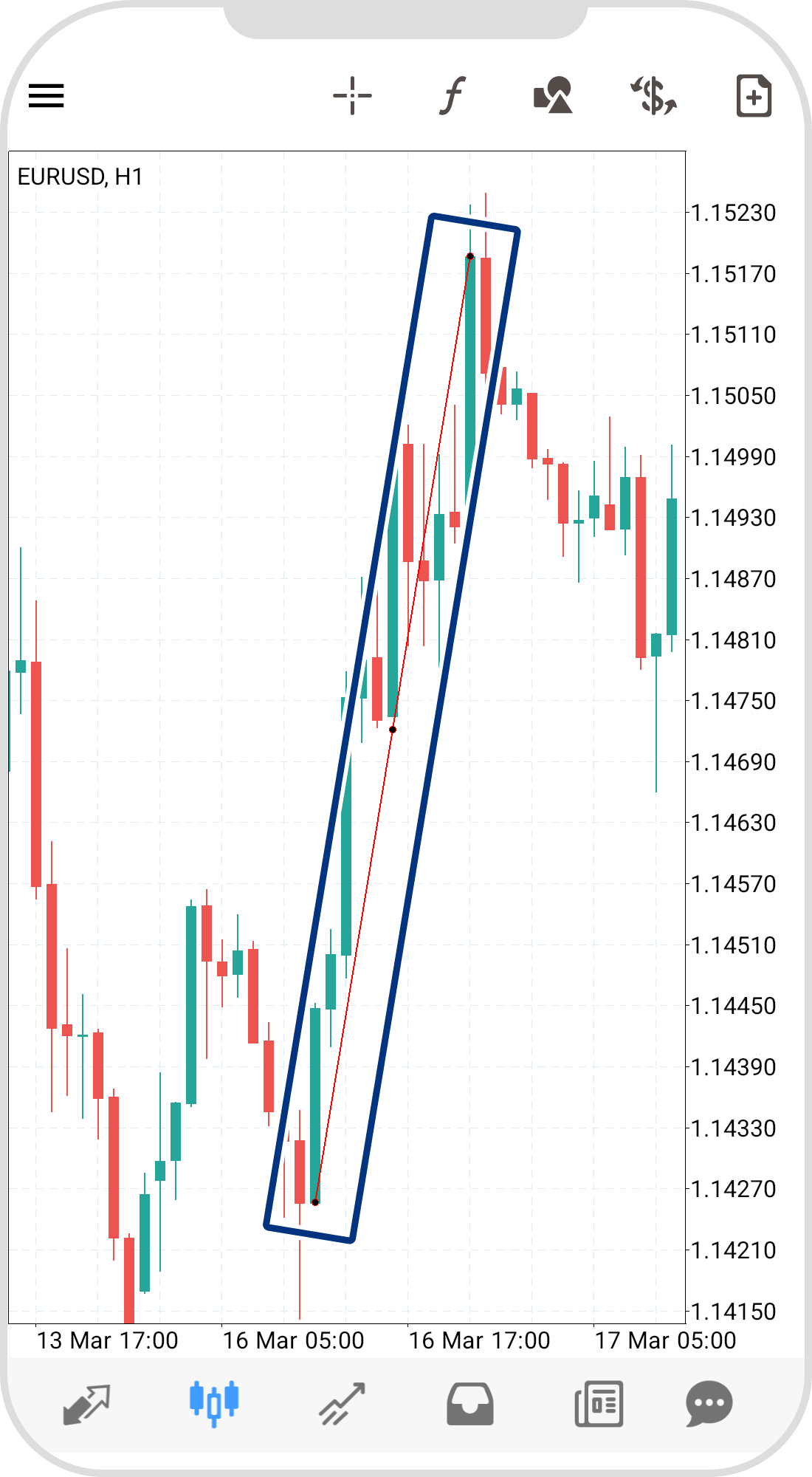Select the Chart candlestick tab
The width and height of the screenshot is (812, 1477).
pyautogui.click(x=214, y=1403)
